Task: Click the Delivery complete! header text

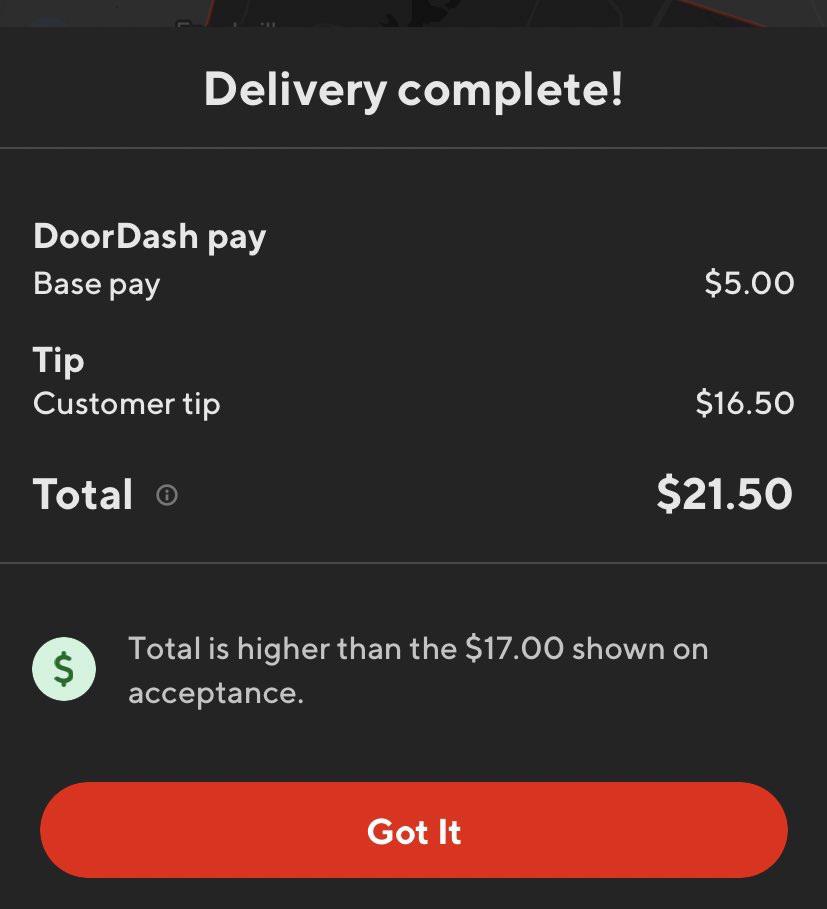Action: coord(413,88)
